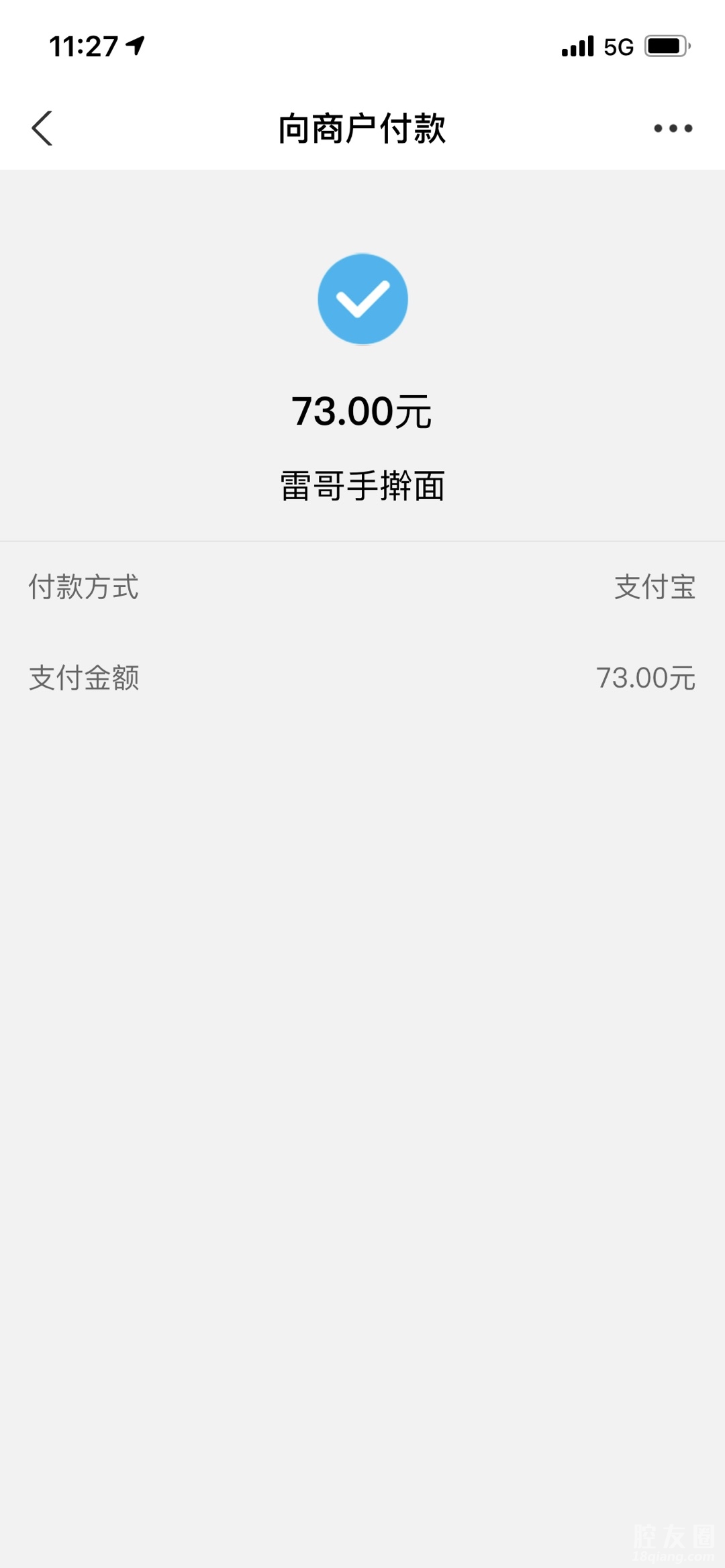Open the three-dot more options menu
This screenshot has height=1568, width=725.
click(673, 128)
